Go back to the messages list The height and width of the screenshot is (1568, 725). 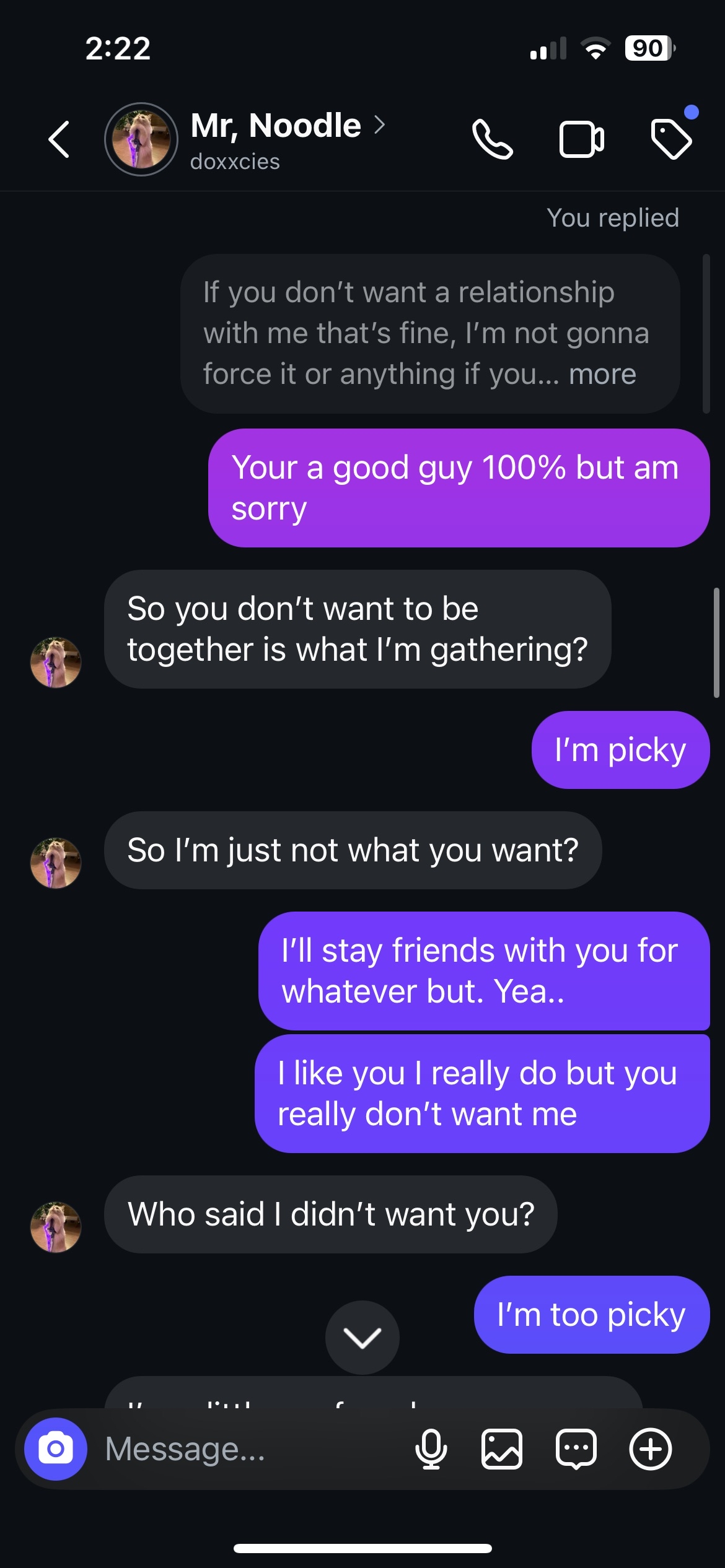[x=59, y=139]
